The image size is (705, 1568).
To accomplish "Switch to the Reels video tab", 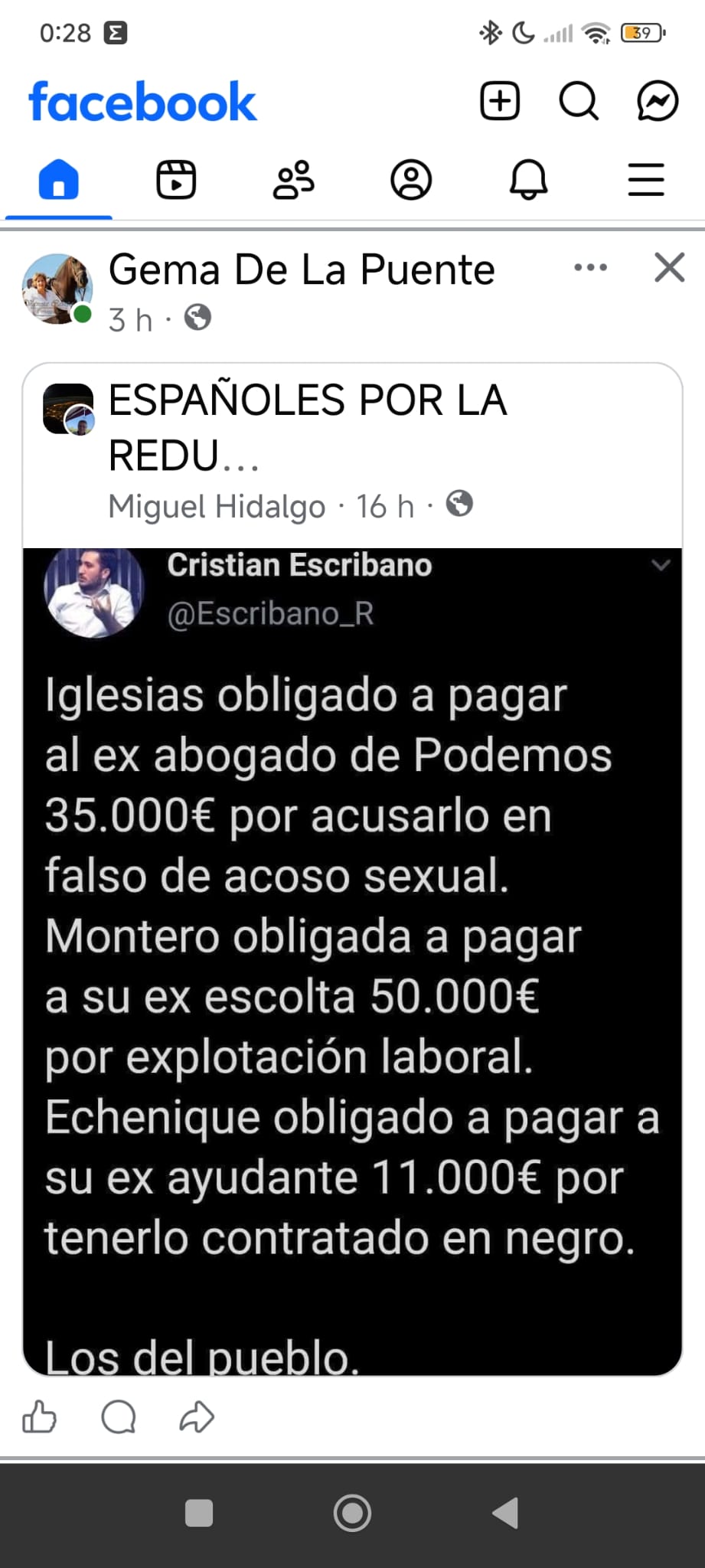I will point(176,181).
